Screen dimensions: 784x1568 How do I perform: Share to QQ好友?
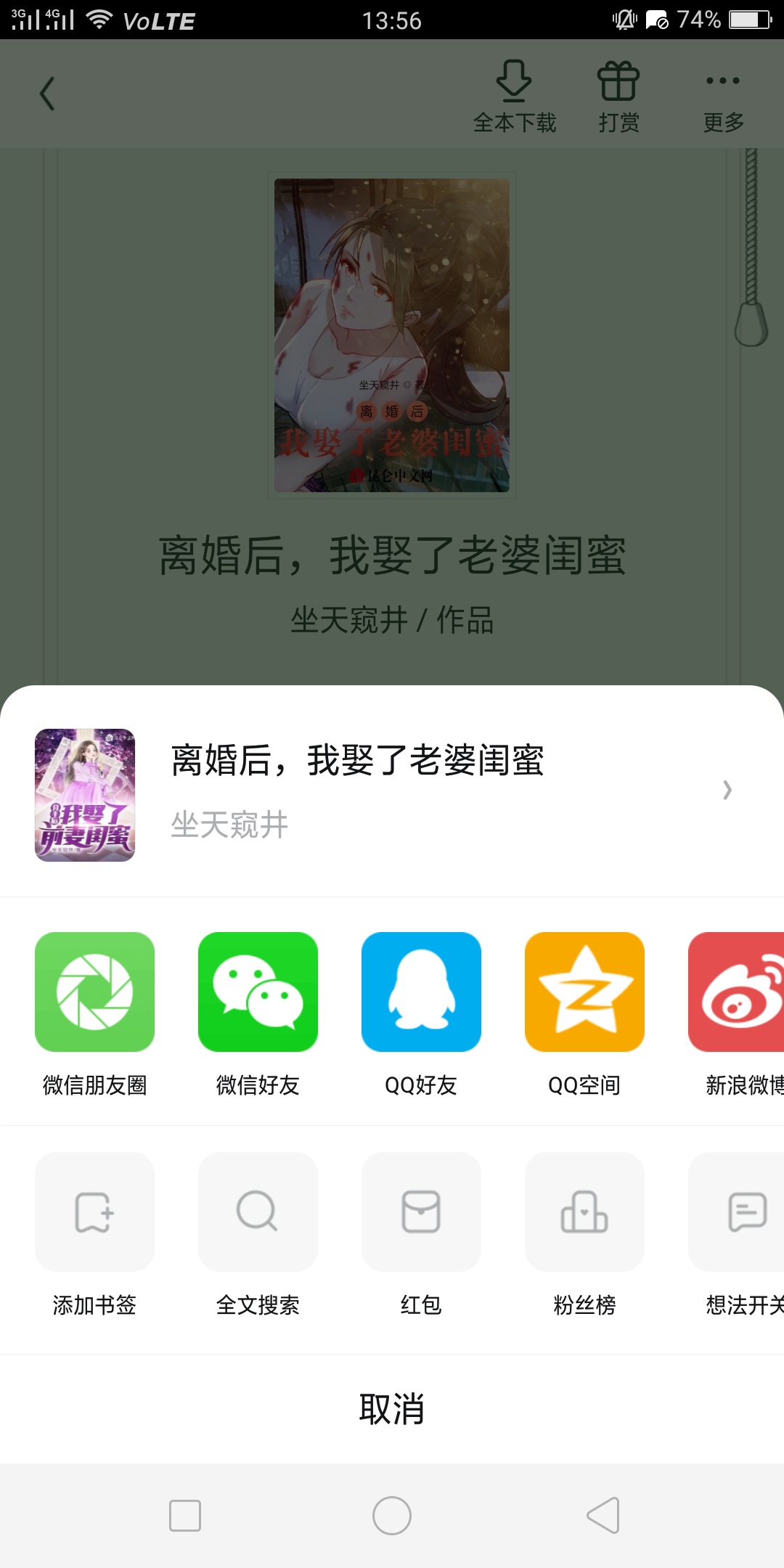(421, 992)
